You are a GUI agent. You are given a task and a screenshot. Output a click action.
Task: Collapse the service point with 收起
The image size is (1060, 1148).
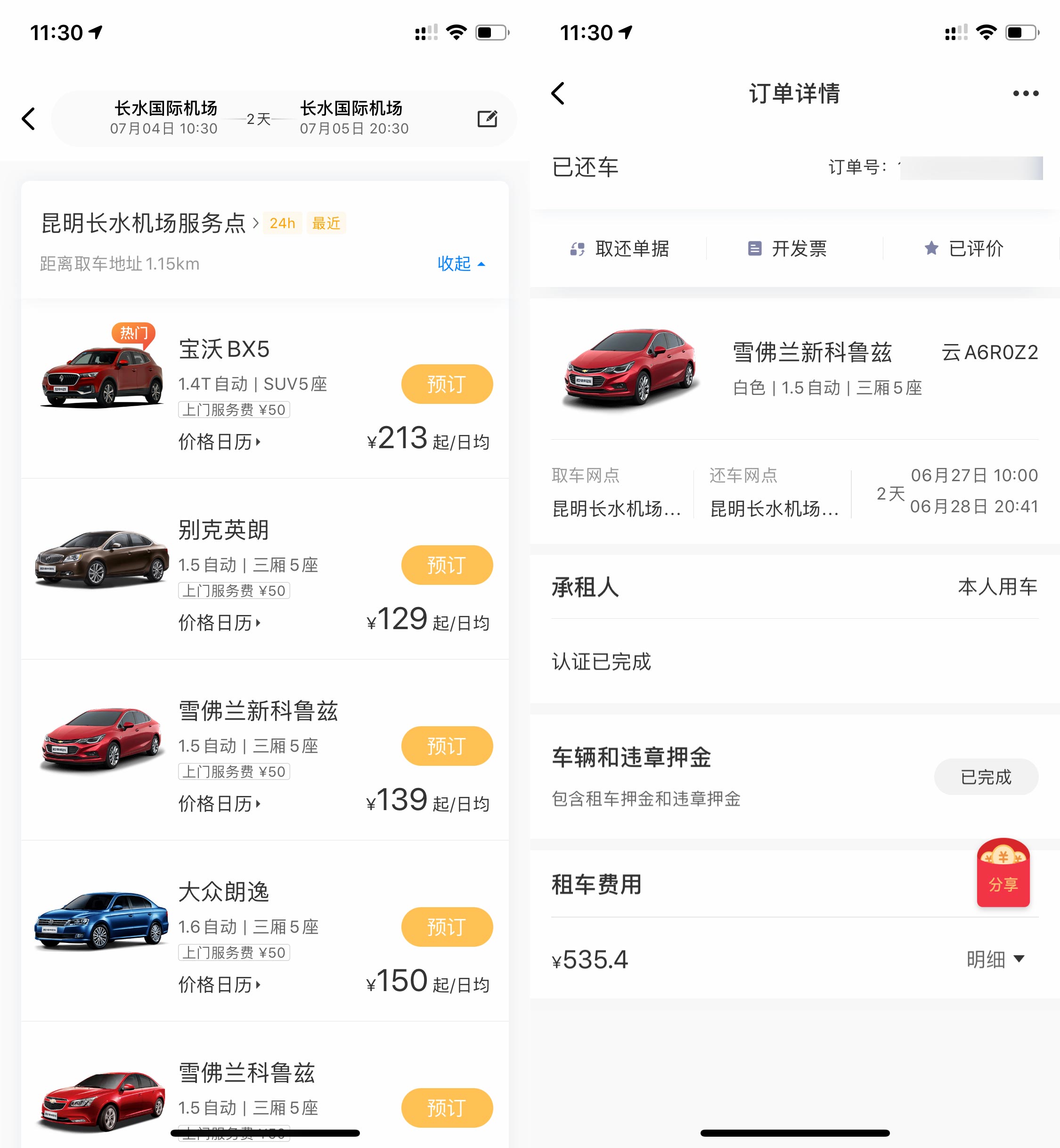click(461, 264)
